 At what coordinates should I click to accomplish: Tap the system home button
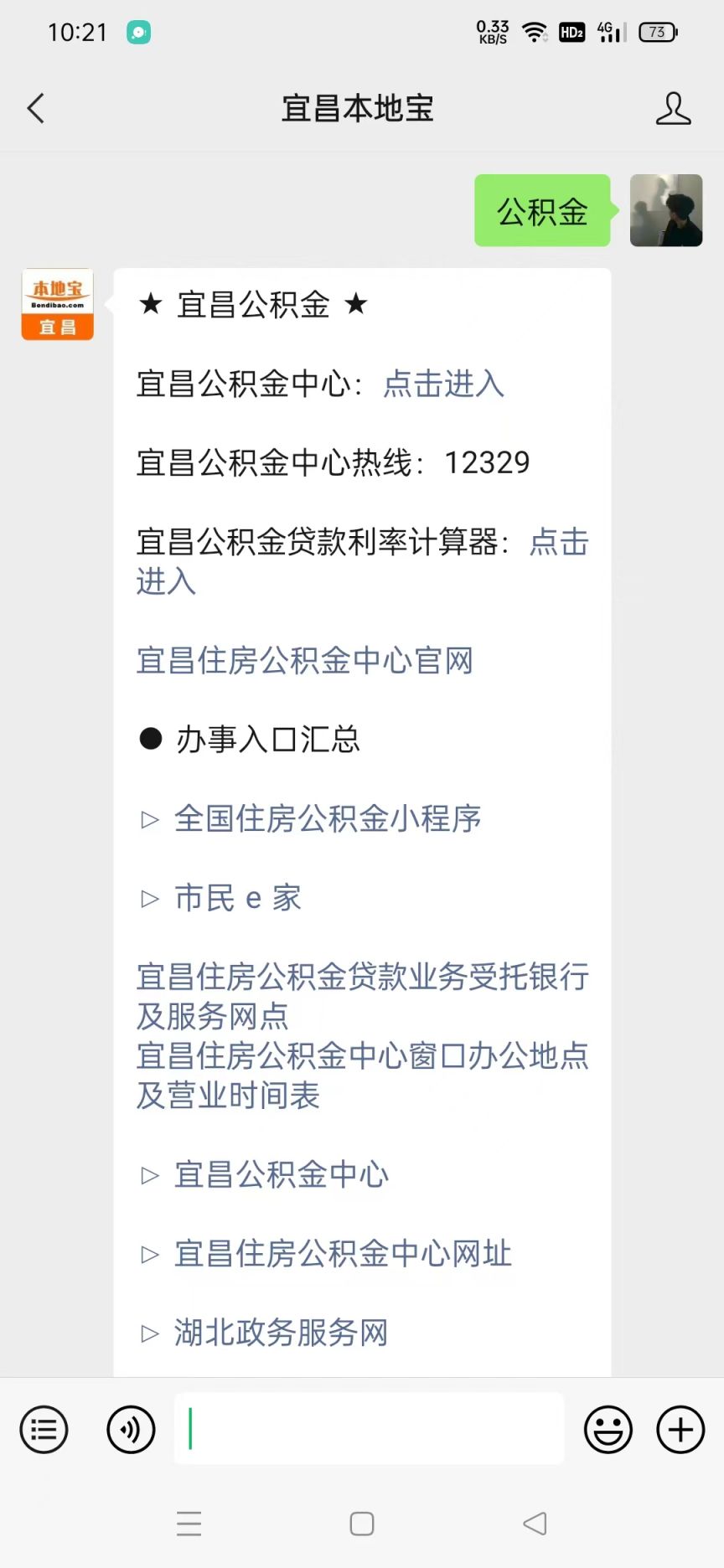tap(362, 1524)
